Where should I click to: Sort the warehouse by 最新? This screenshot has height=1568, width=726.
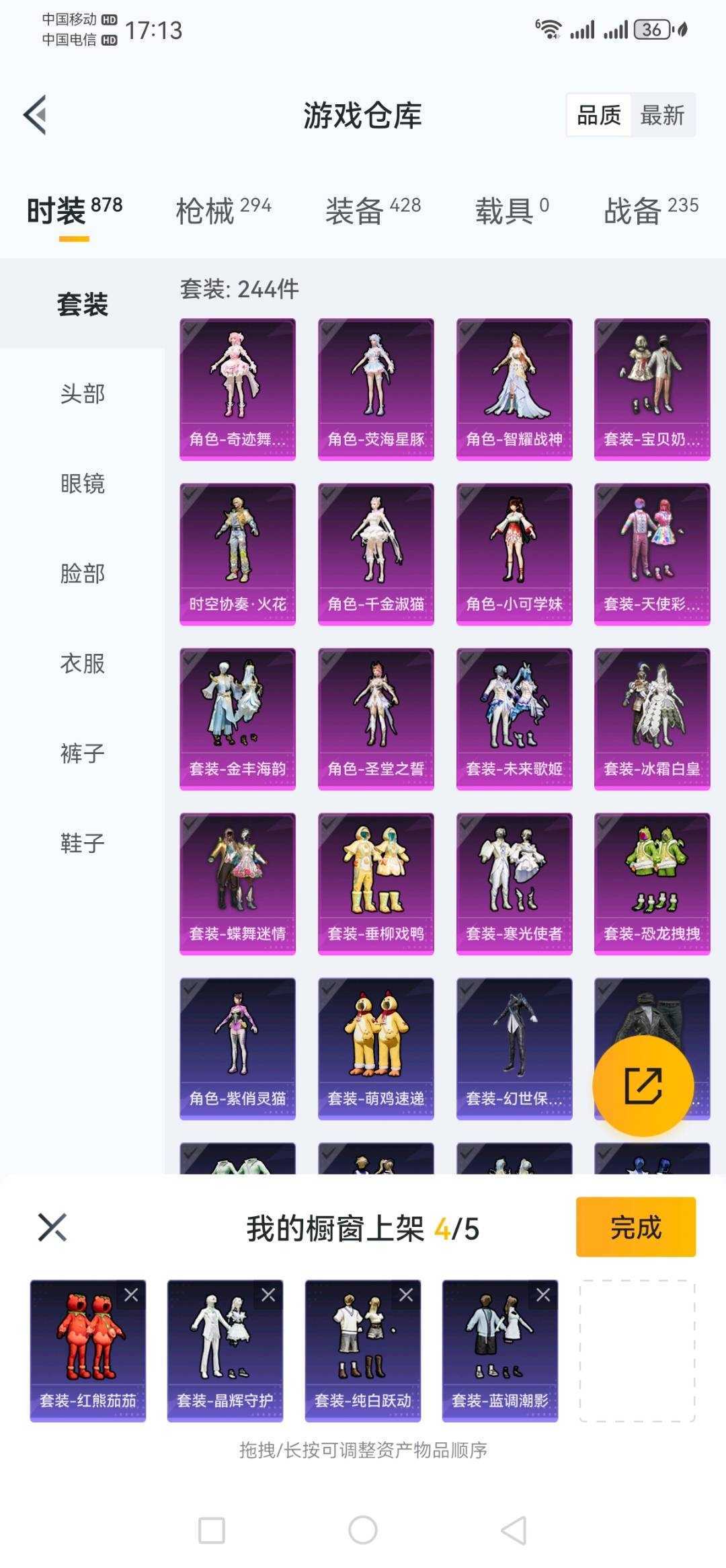click(661, 116)
